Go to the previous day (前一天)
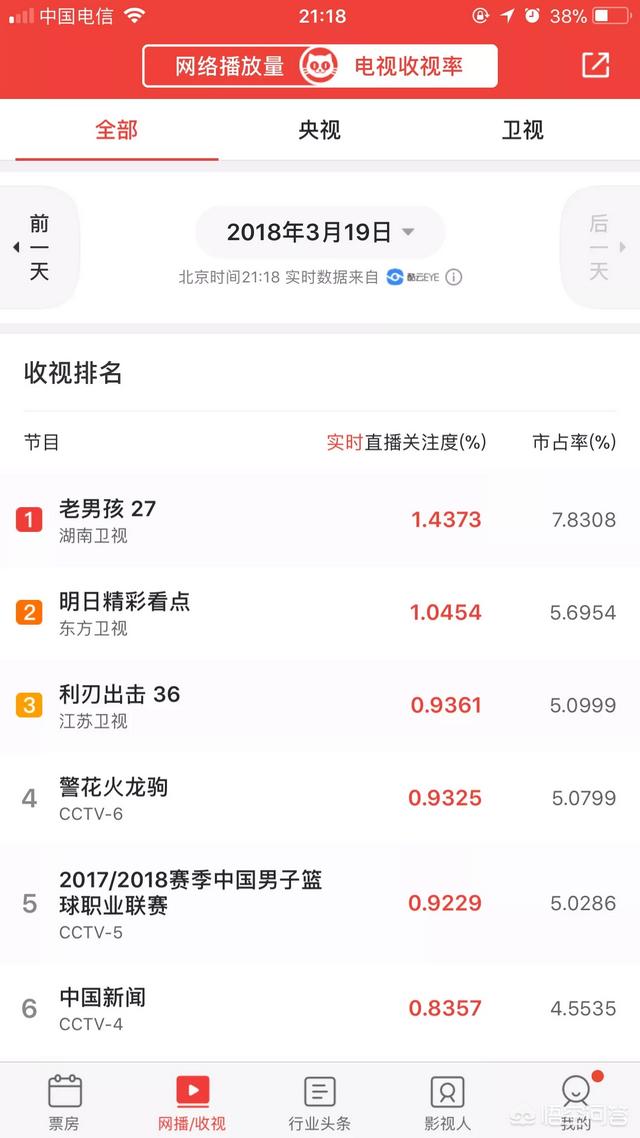The image size is (640, 1138). click(x=39, y=247)
